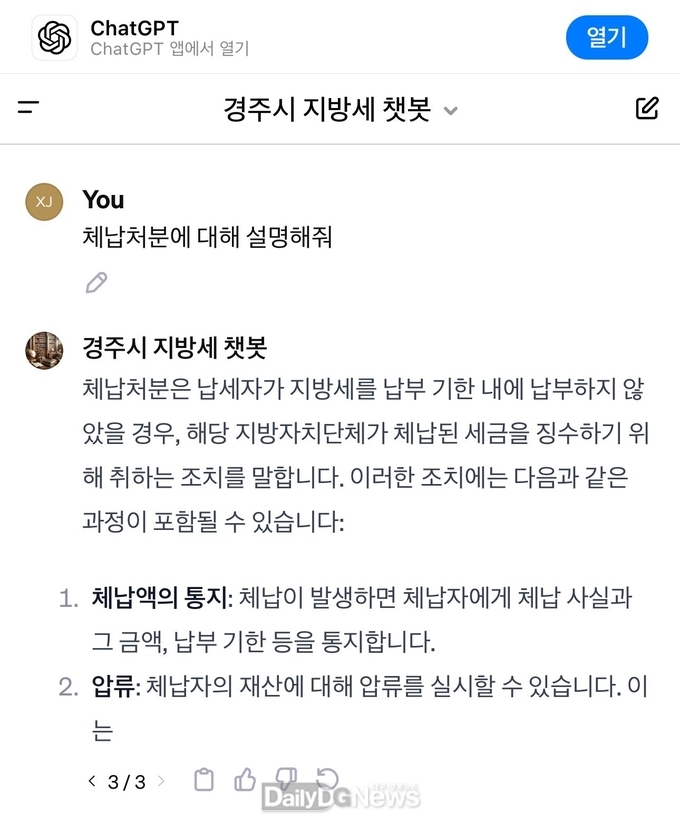This screenshot has width=680, height=831.
Task: Give the response a thumbs up
Action: [245, 780]
